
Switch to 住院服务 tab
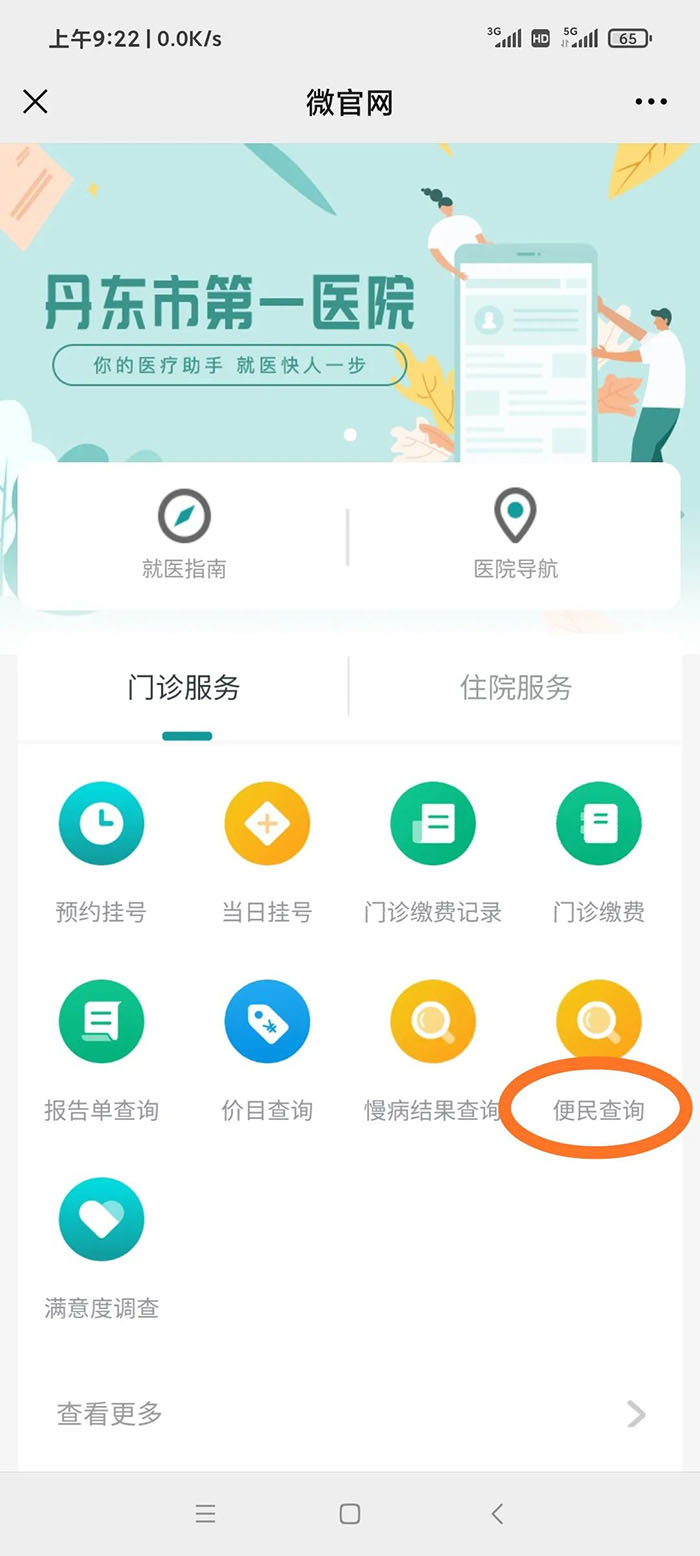pyautogui.click(x=515, y=688)
